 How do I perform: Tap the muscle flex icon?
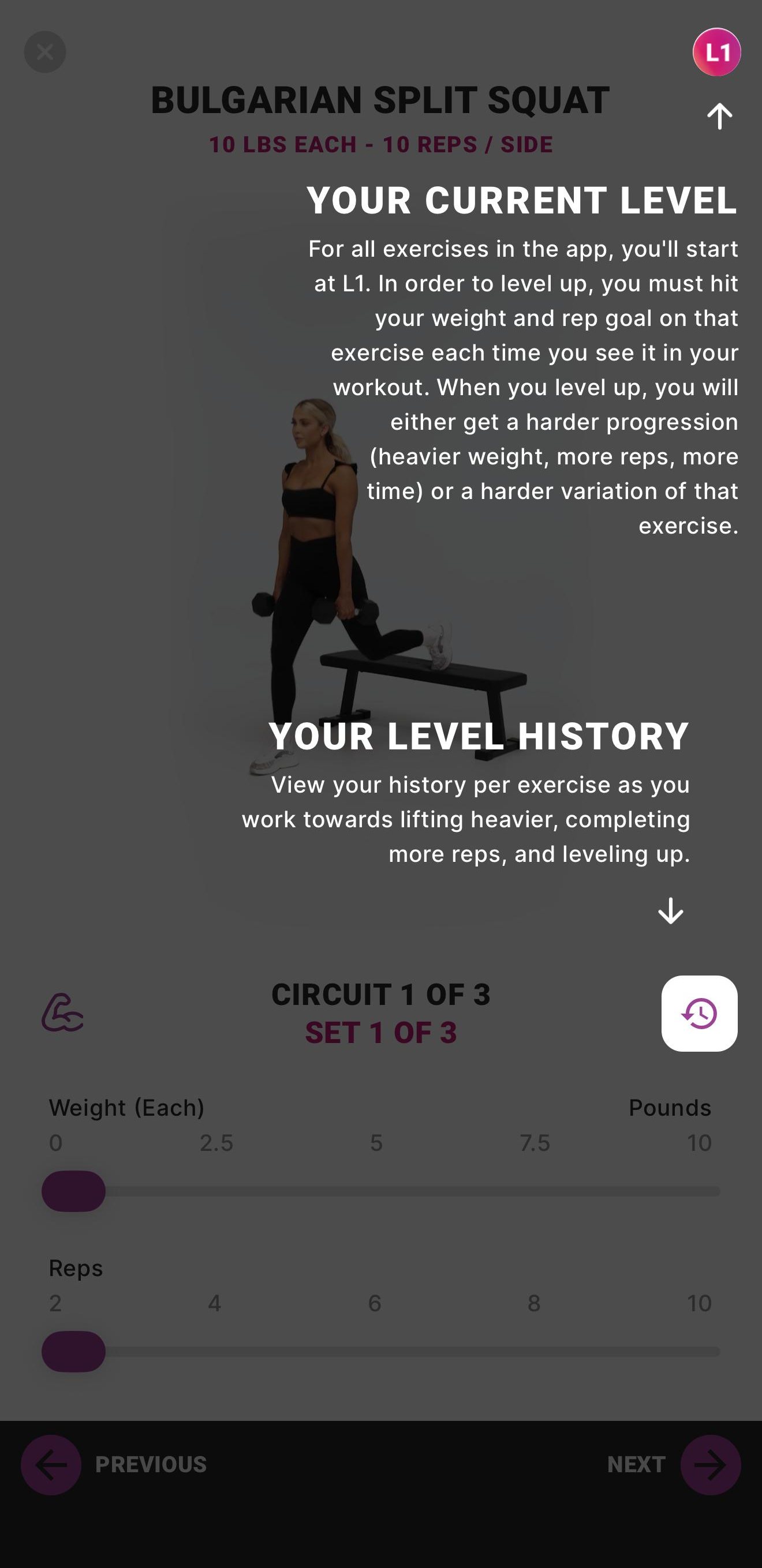[x=62, y=1013]
